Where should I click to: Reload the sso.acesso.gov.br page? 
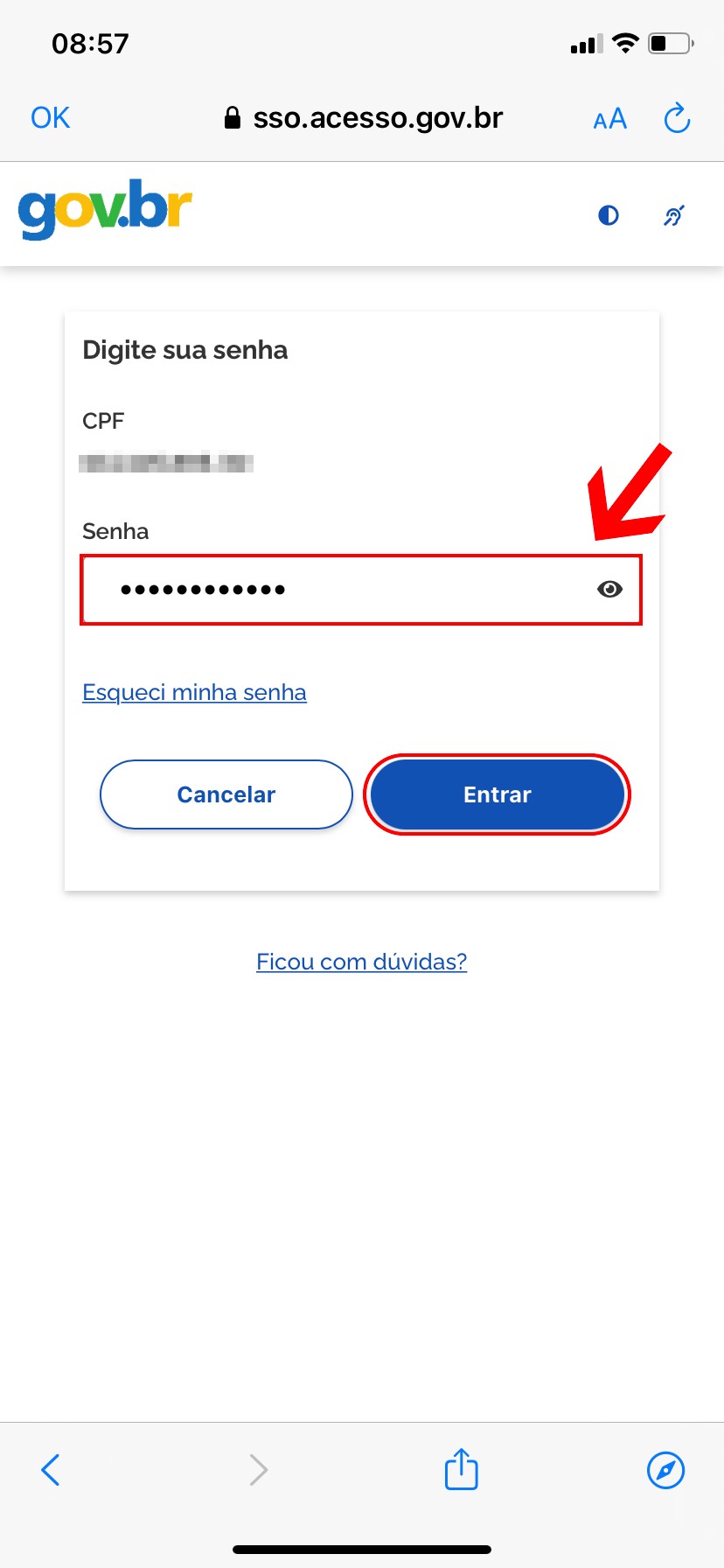(x=677, y=118)
